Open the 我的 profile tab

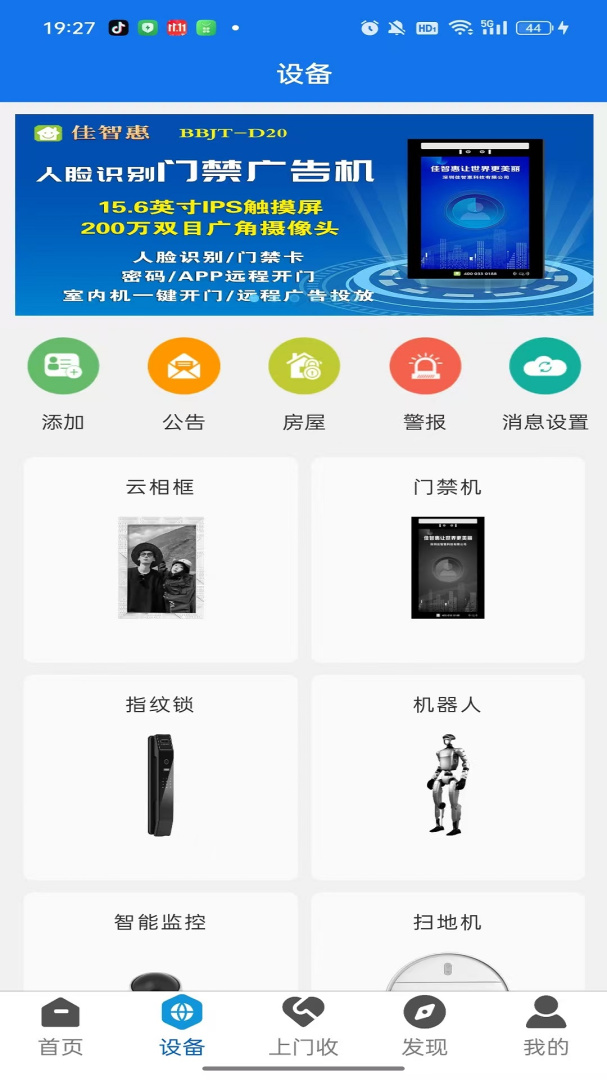point(546,1027)
